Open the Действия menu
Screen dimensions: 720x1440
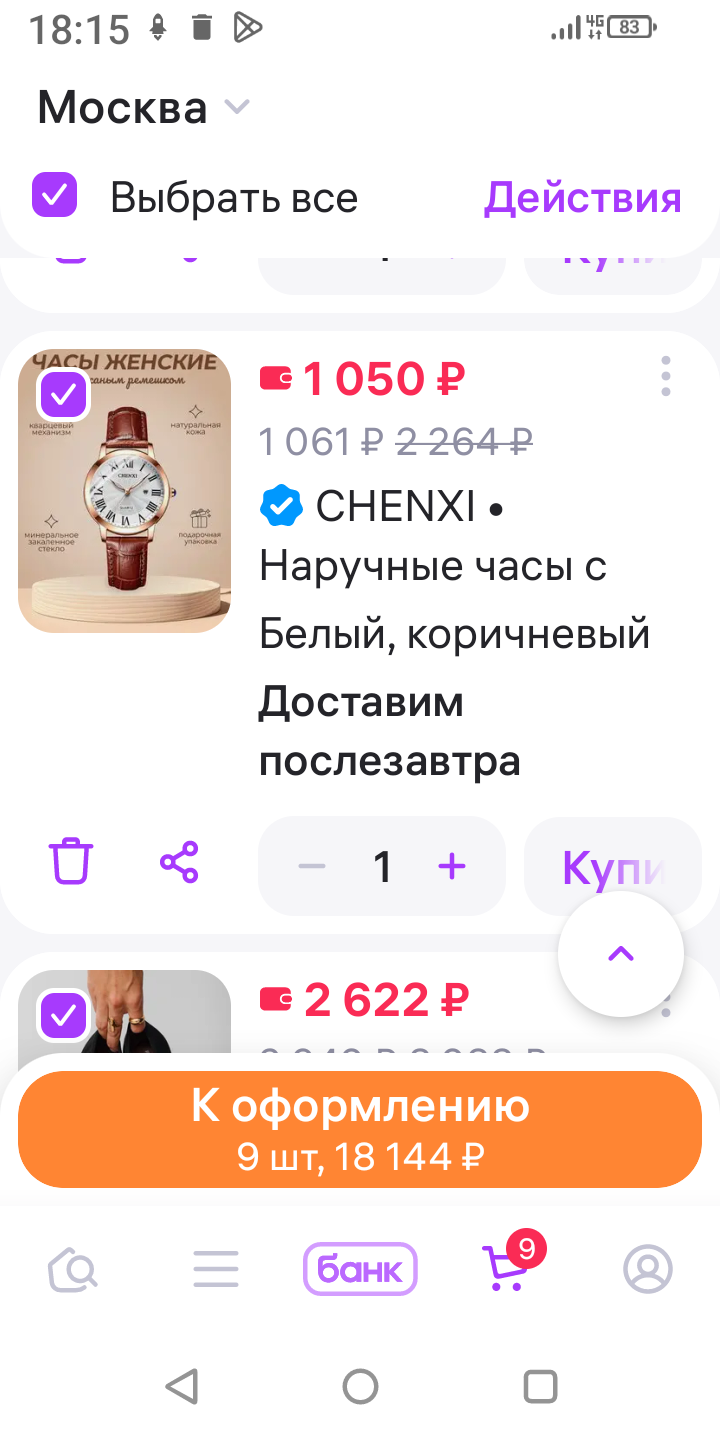click(x=582, y=198)
